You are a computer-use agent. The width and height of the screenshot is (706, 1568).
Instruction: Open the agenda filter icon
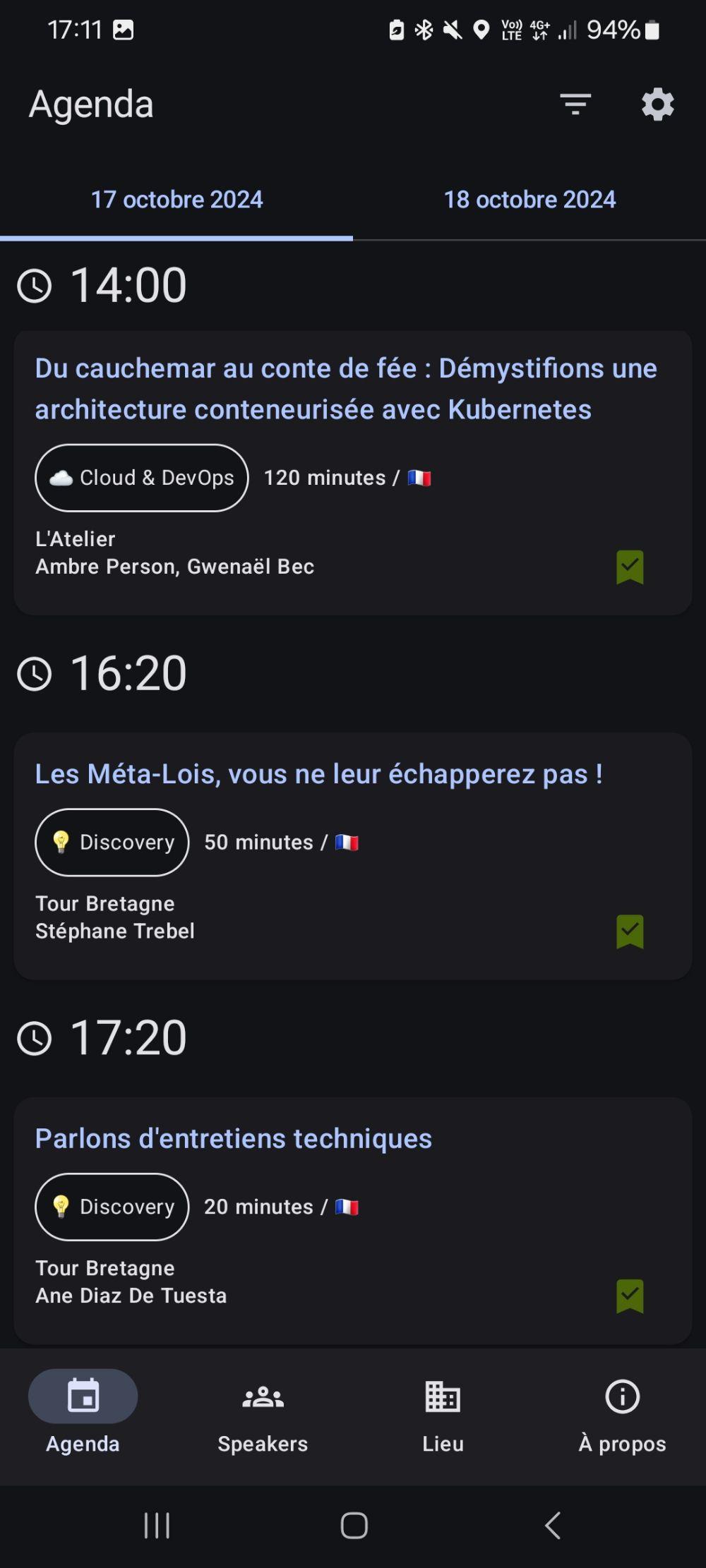point(575,104)
